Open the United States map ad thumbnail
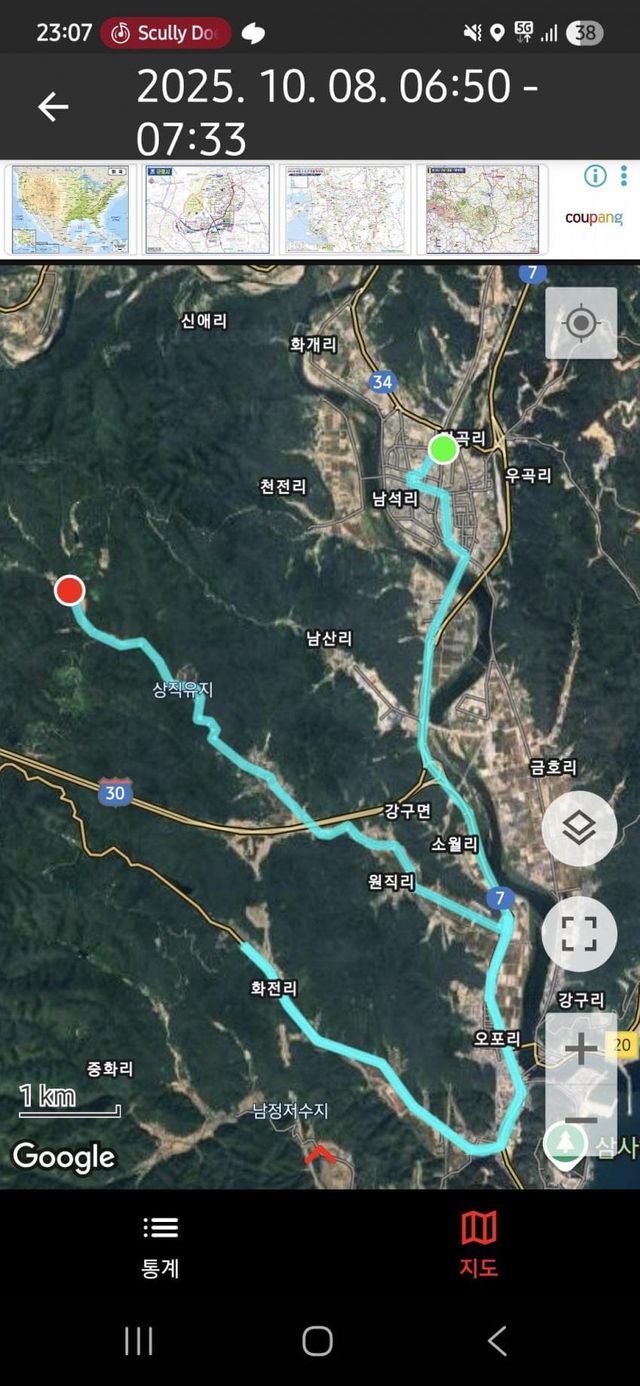 coord(70,209)
